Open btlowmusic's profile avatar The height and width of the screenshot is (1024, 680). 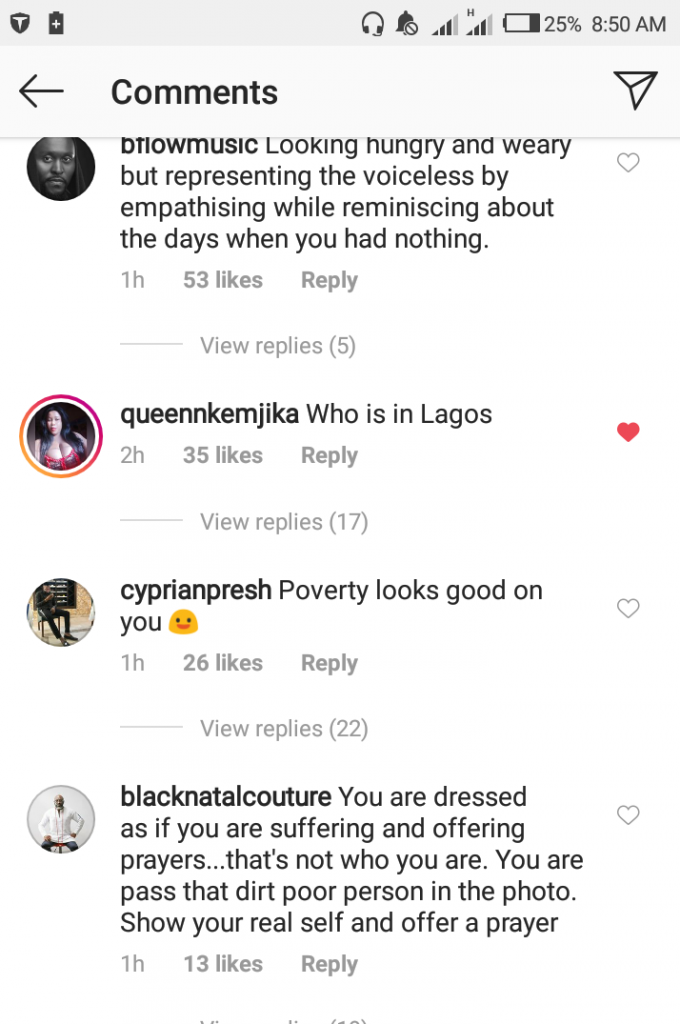tap(60, 167)
